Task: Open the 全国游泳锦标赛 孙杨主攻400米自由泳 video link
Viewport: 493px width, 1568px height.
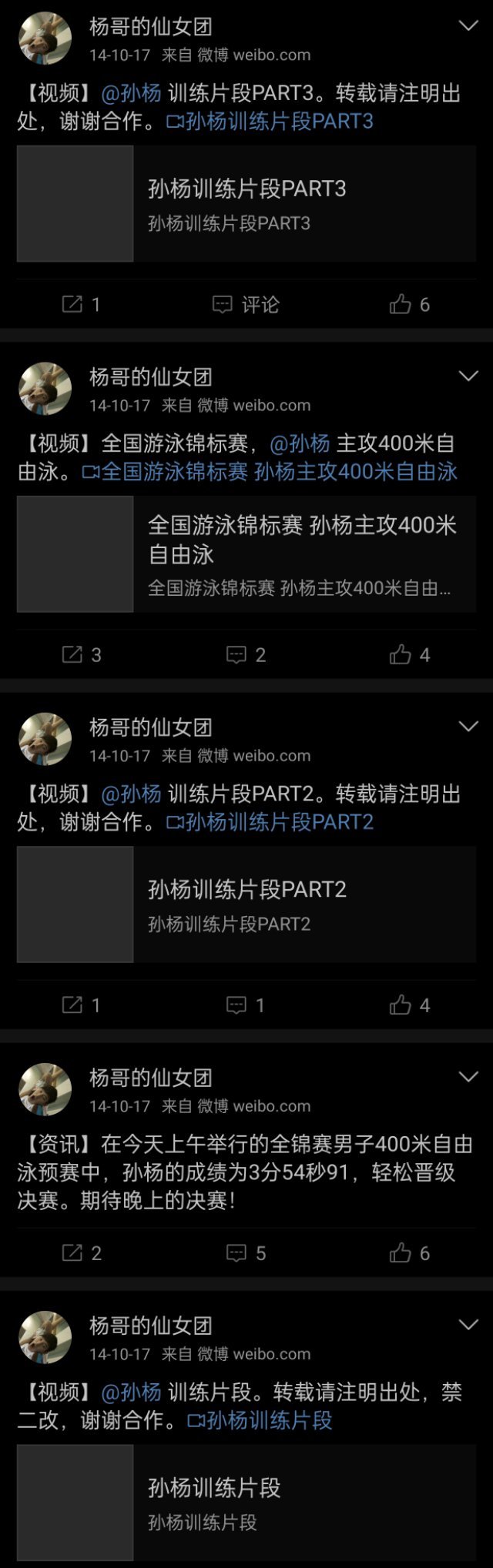Action: tap(270, 472)
